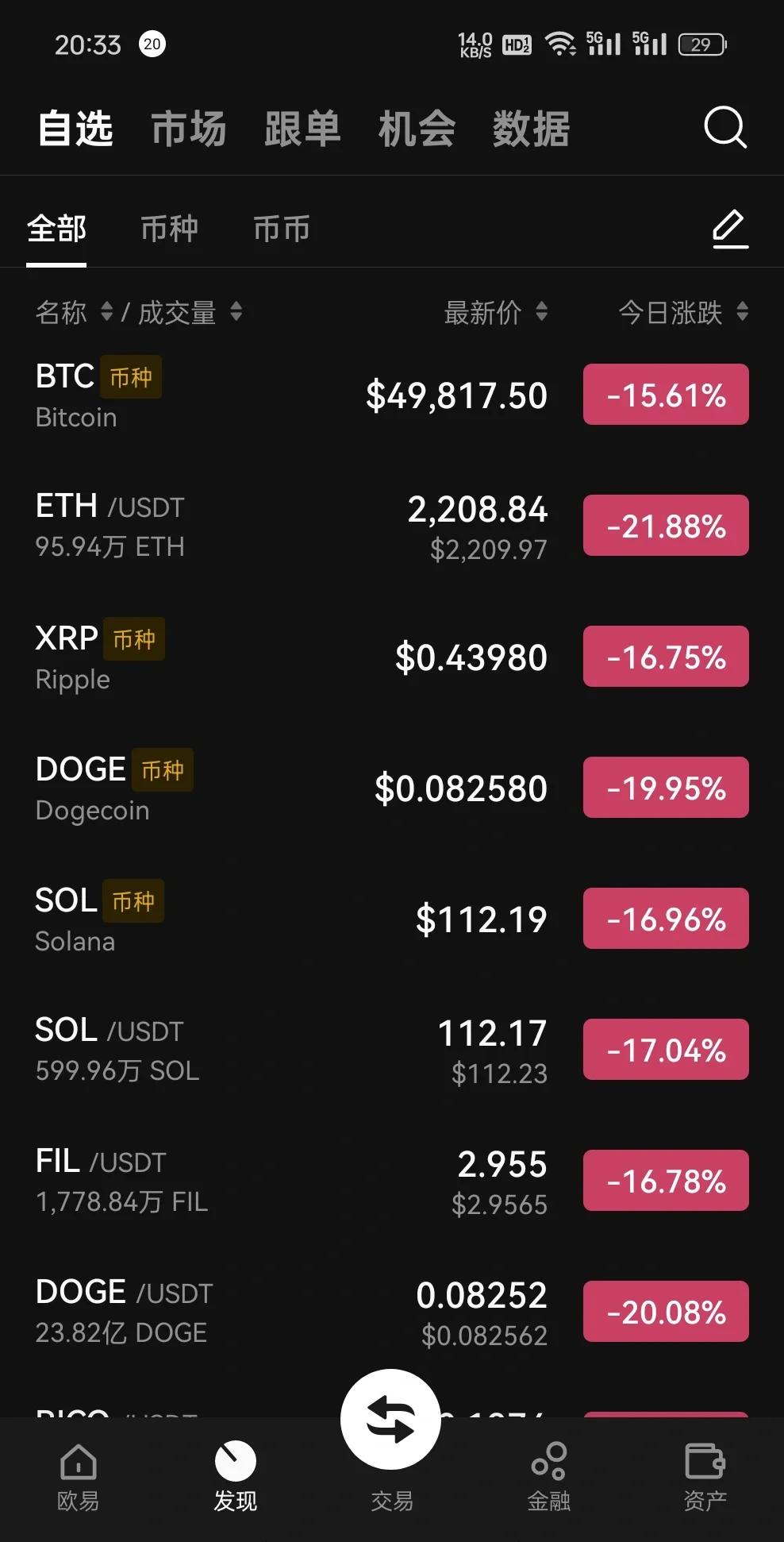Expand the 最新价 sort options
Viewport: 784px width, 1542px height.
point(496,313)
